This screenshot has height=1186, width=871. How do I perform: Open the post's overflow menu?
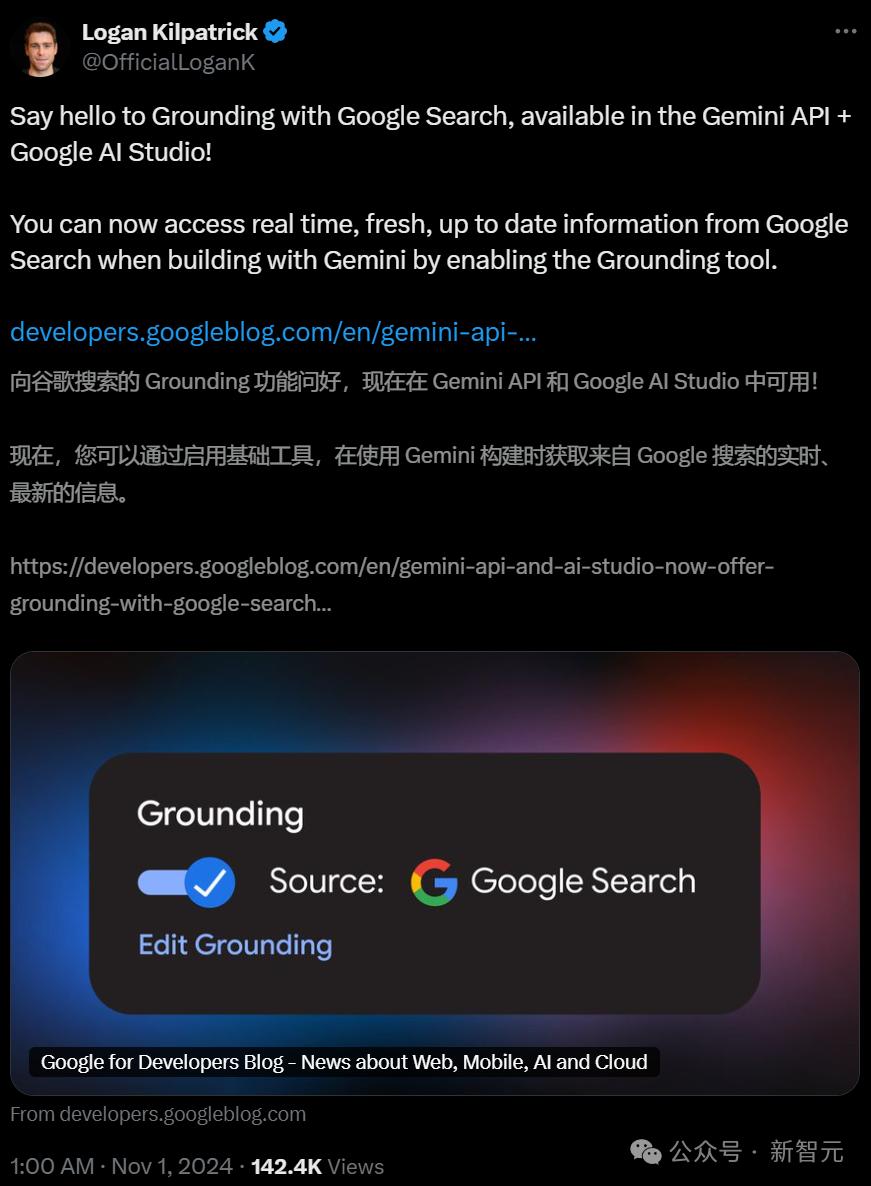[846, 31]
